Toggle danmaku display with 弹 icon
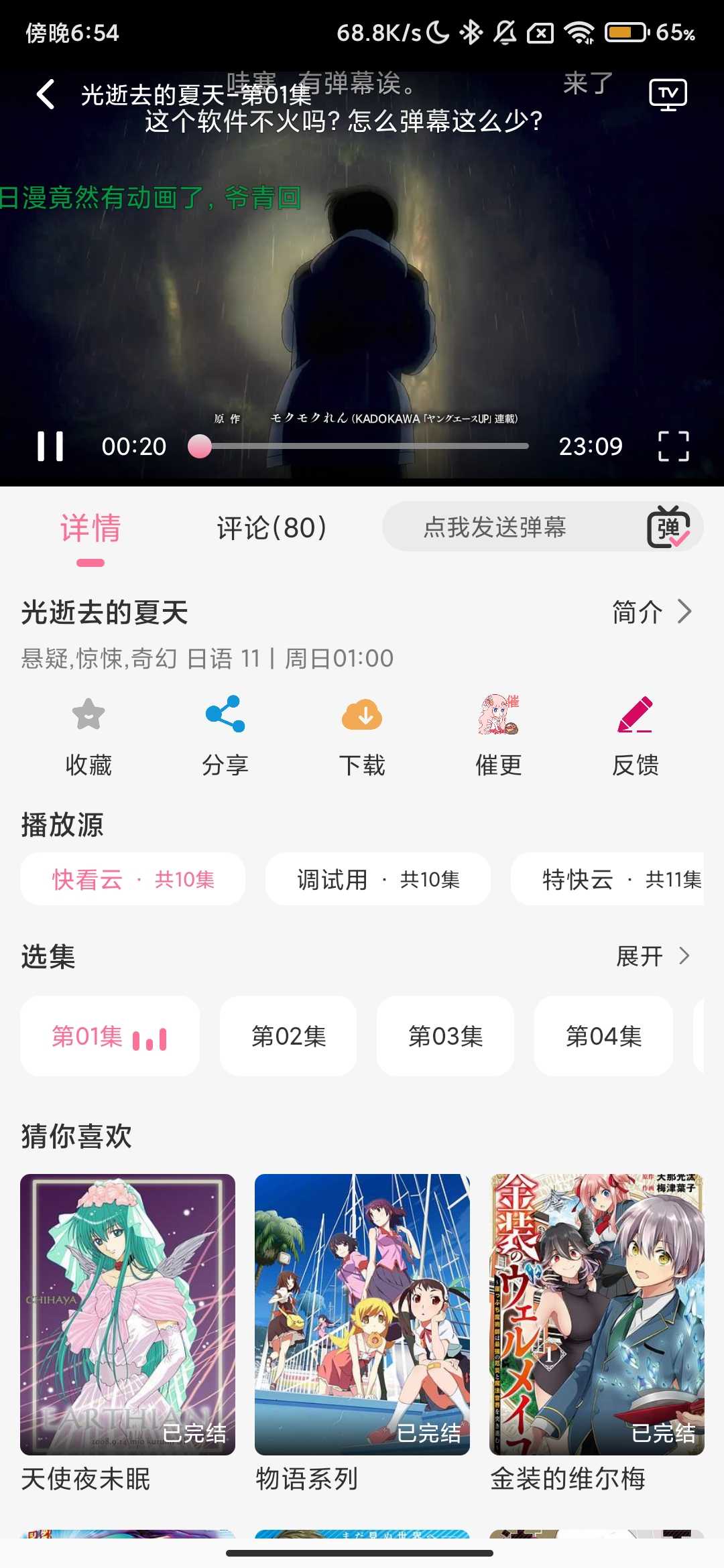 [x=668, y=528]
